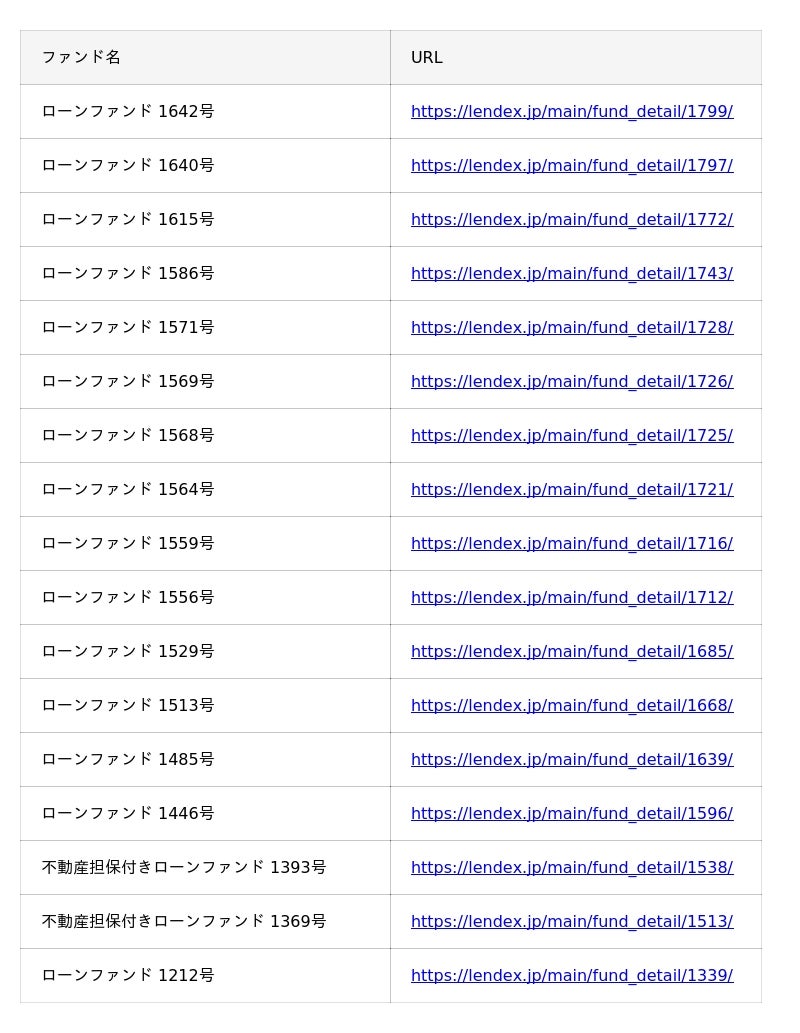Follow the ローンファンド 1586号 URL link
The image size is (800, 1033).
click(571, 273)
